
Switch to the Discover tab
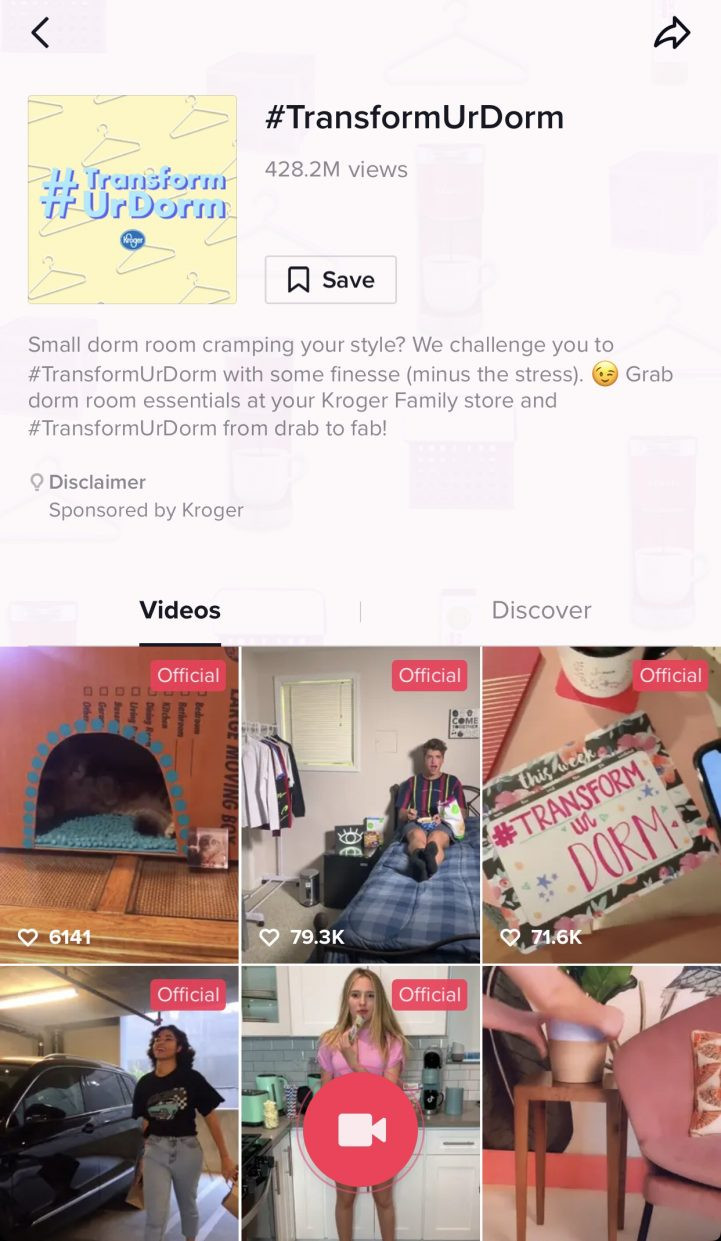(x=541, y=610)
